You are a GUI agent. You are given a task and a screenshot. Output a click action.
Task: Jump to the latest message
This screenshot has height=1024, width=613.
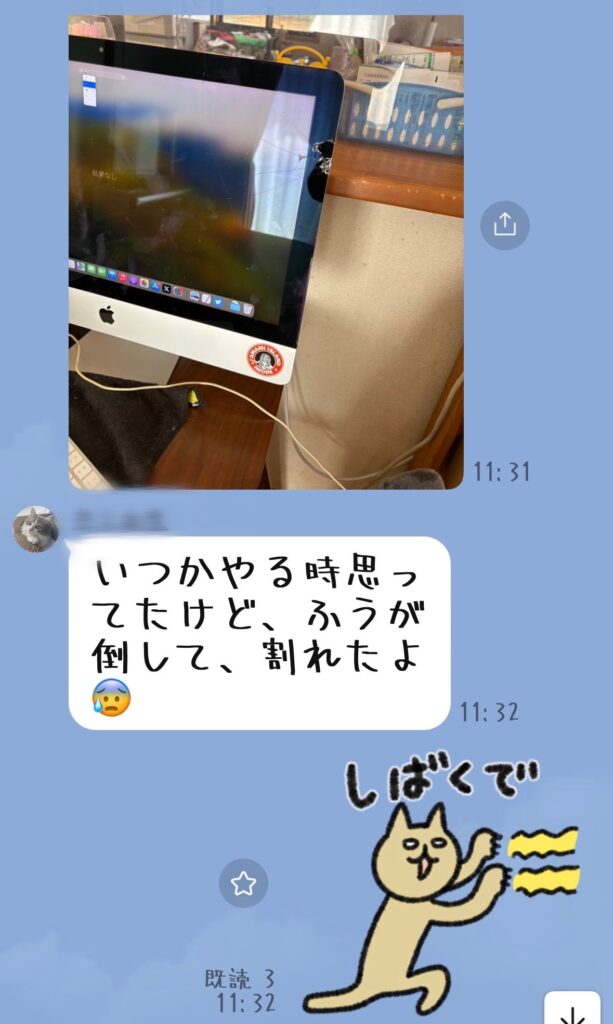[x=573, y=1010]
